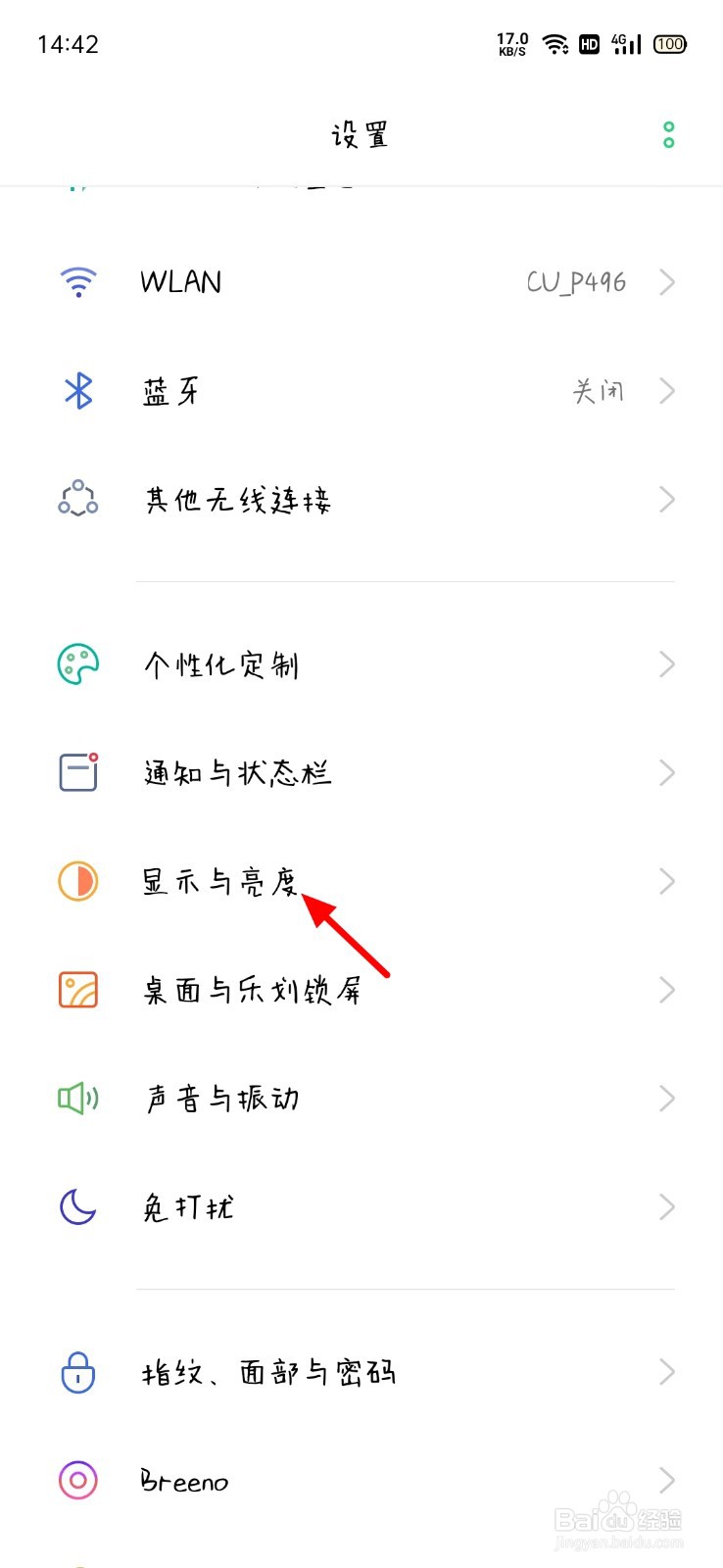The height and width of the screenshot is (1568, 723).
Task: Tap the Bluetooth icon
Action: (x=78, y=390)
